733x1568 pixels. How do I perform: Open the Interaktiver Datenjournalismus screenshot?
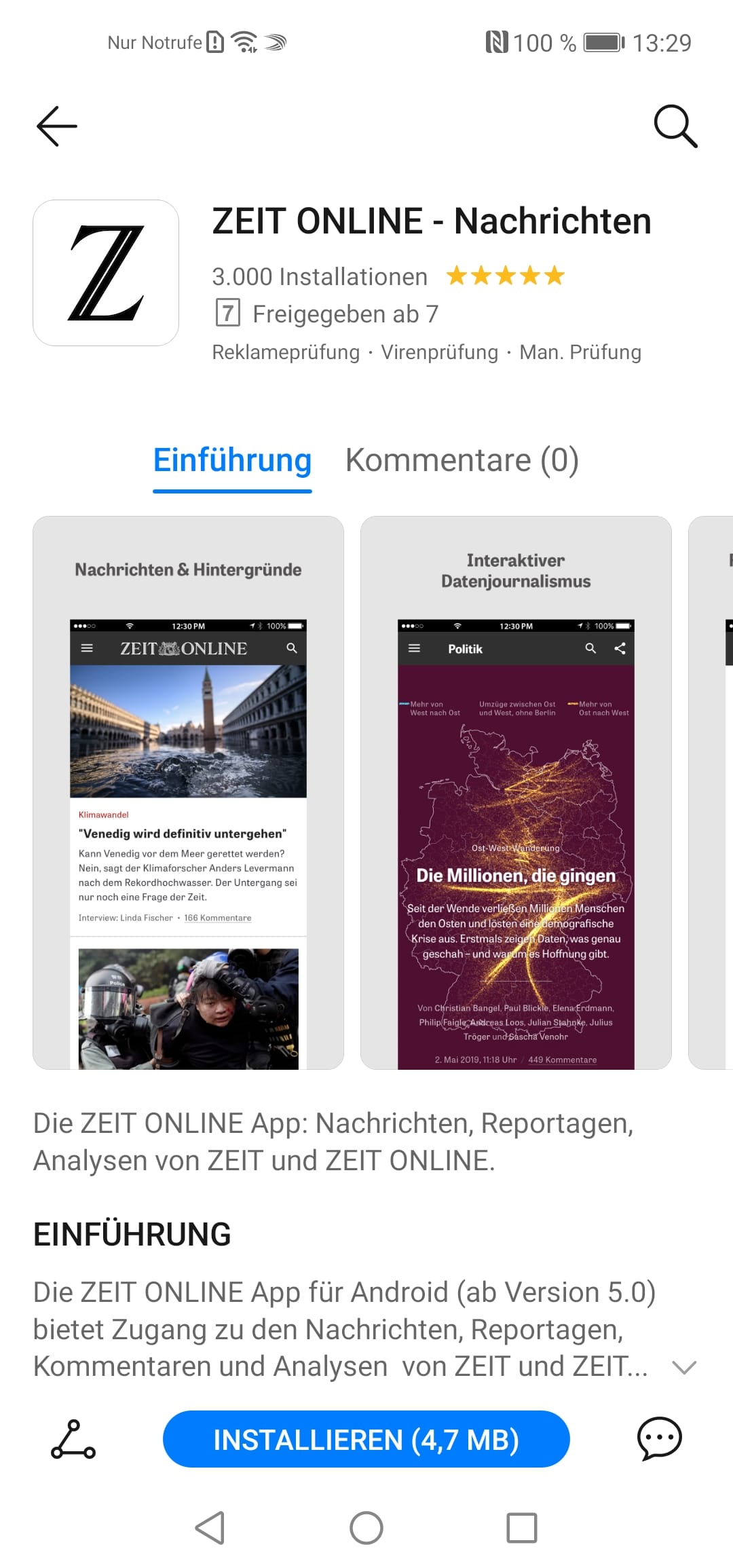tap(516, 793)
